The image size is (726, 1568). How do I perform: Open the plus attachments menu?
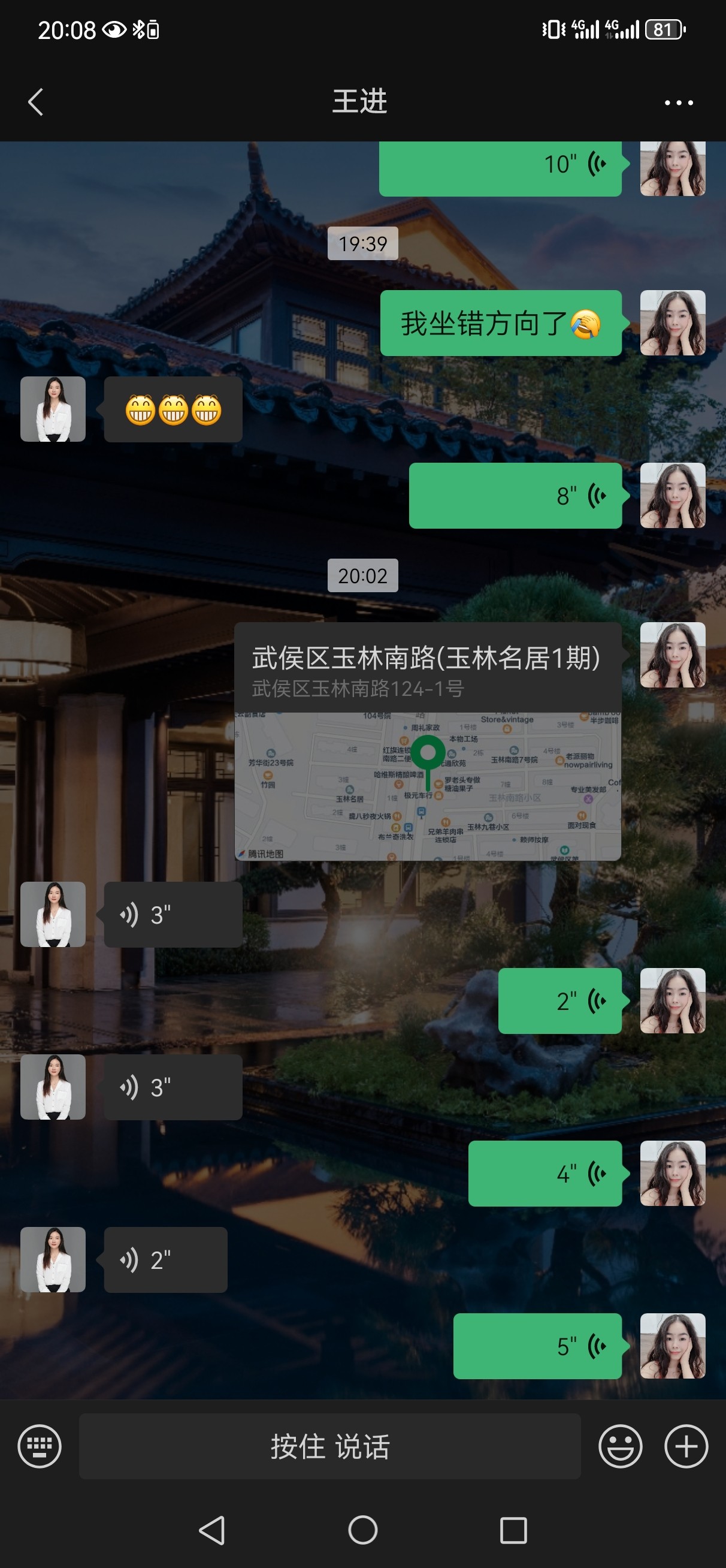pyautogui.click(x=685, y=1446)
